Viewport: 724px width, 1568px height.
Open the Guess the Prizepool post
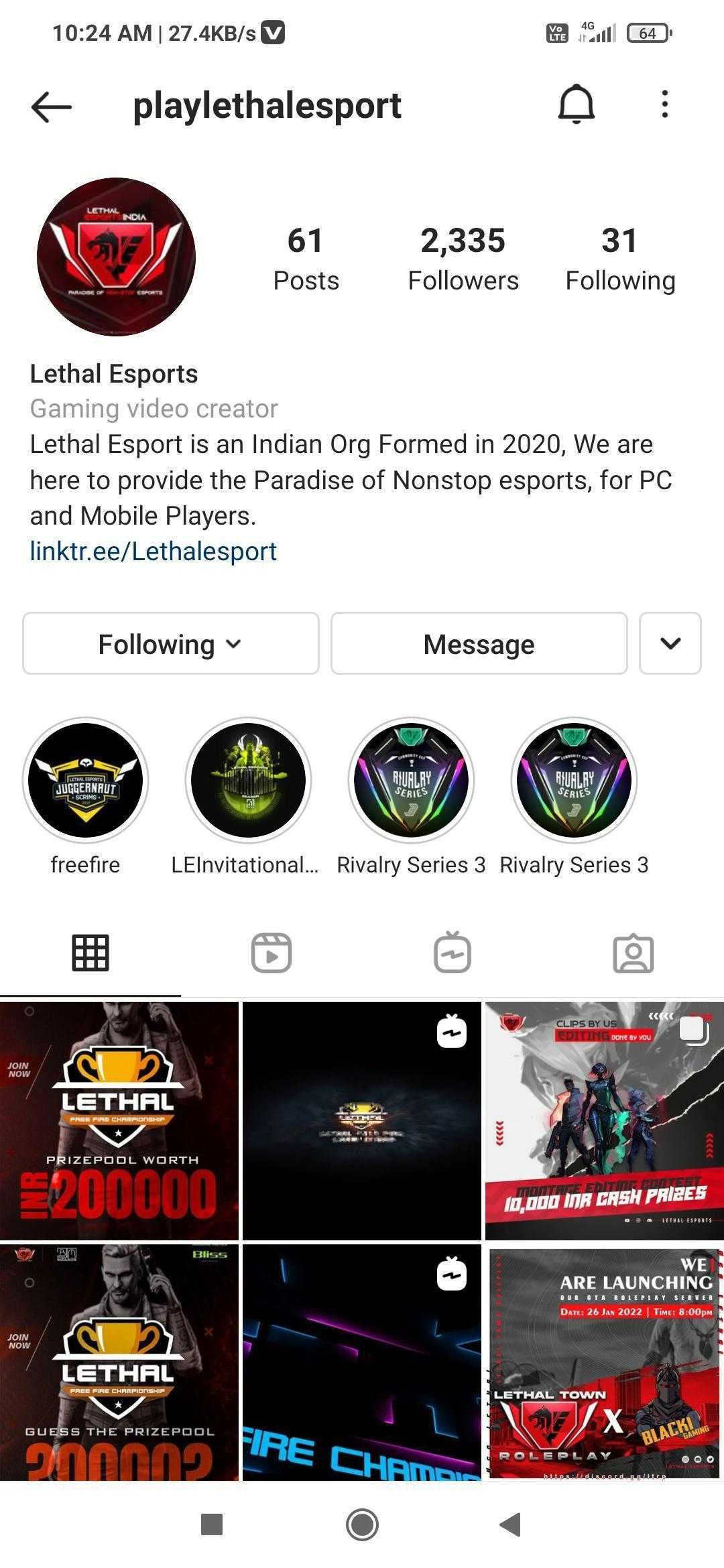click(x=119, y=1364)
